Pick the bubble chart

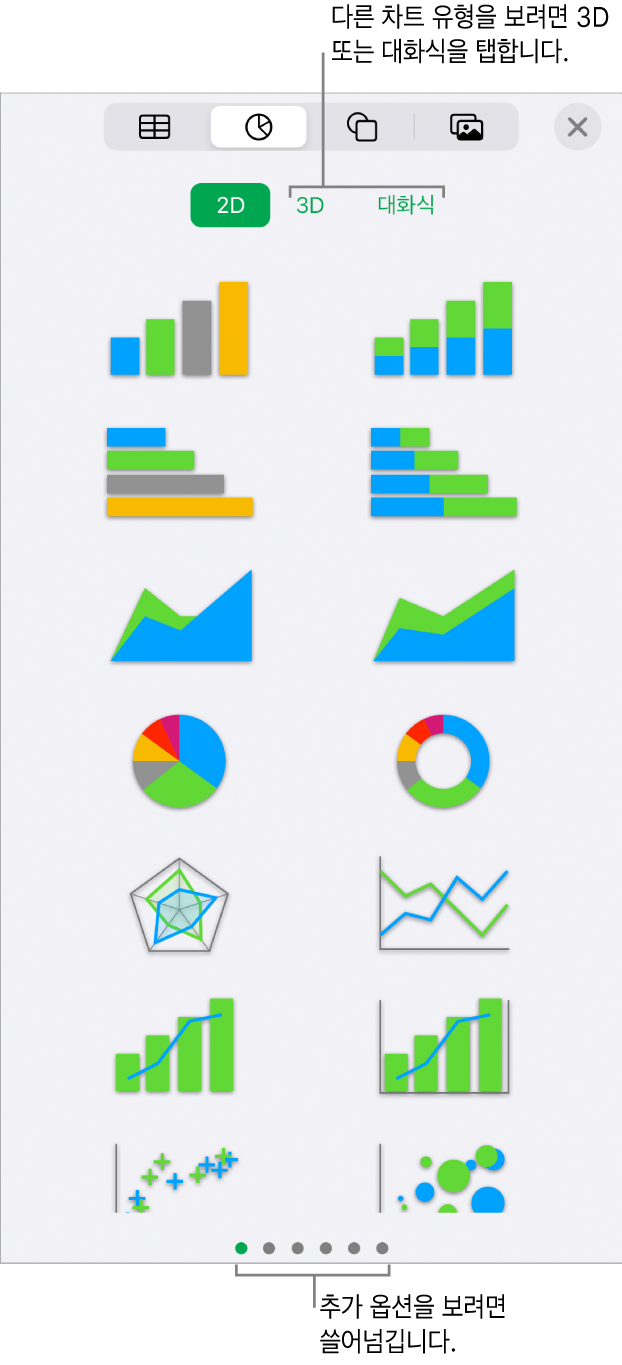point(443,1178)
